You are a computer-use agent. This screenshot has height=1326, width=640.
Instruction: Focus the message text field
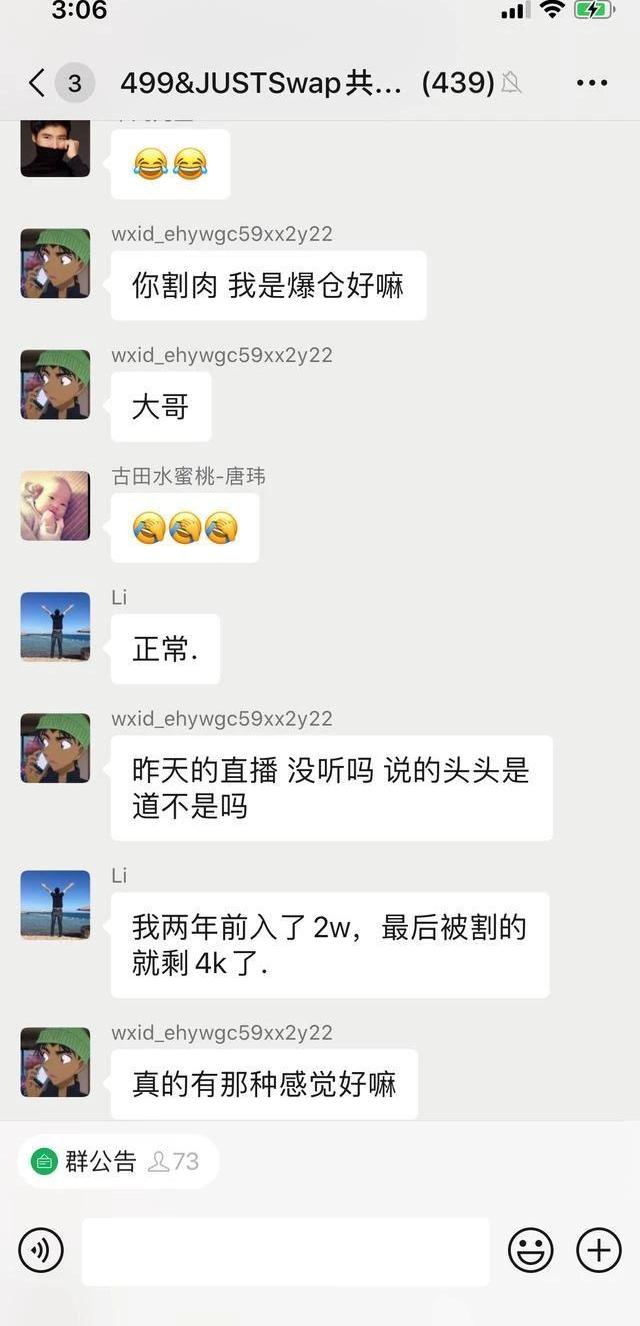285,1251
